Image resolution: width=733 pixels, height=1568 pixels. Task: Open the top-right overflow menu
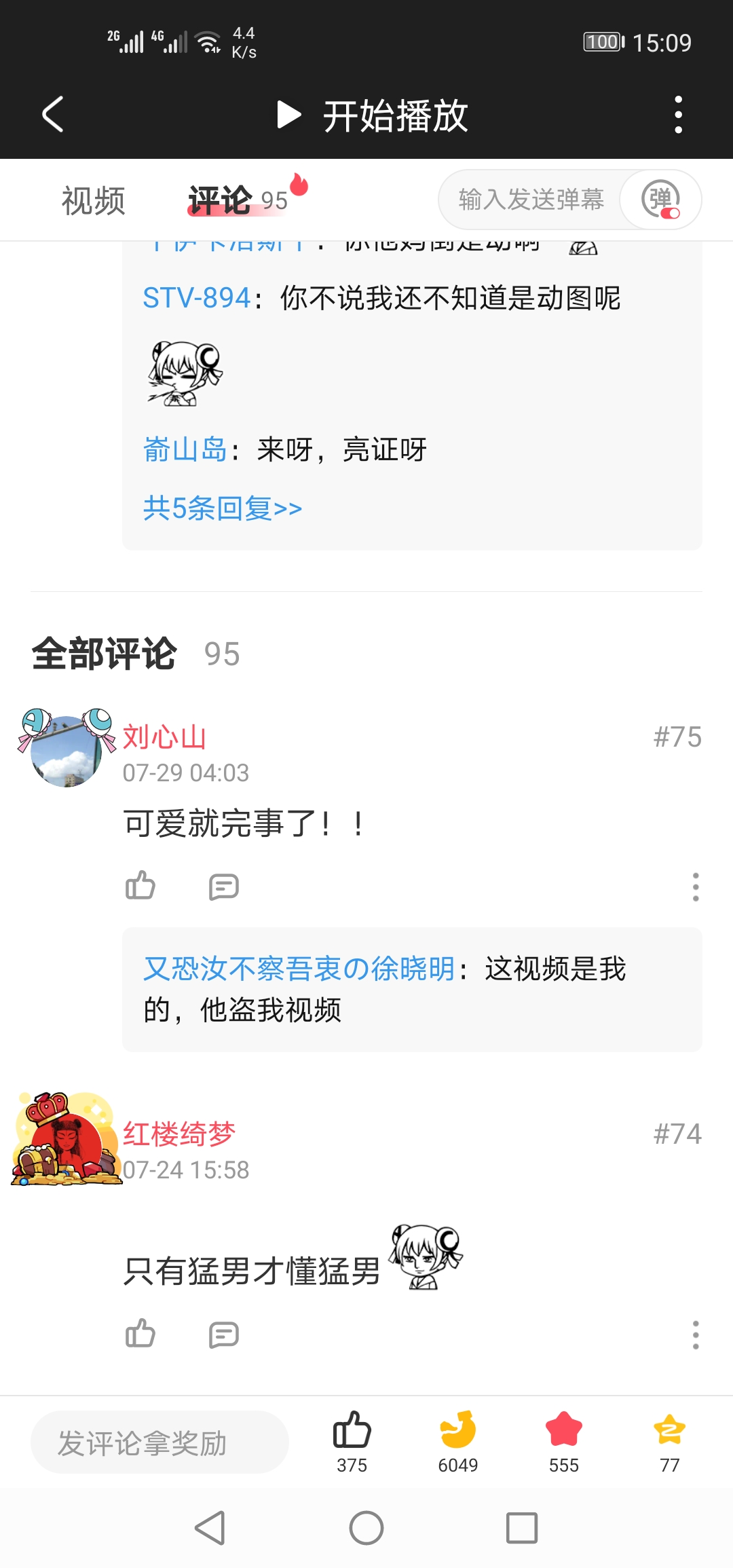[677, 114]
